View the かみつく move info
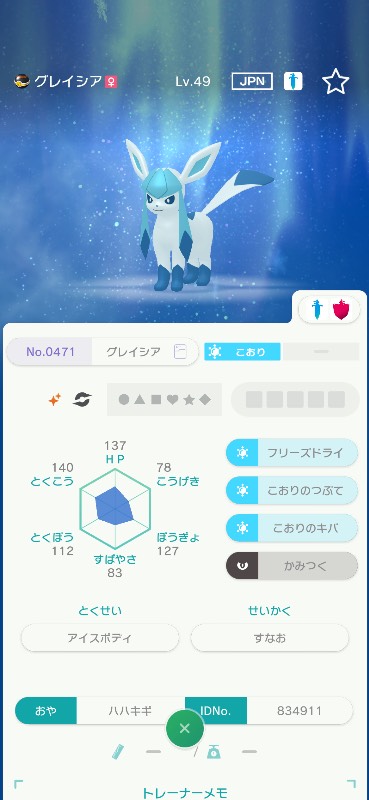 point(292,566)
